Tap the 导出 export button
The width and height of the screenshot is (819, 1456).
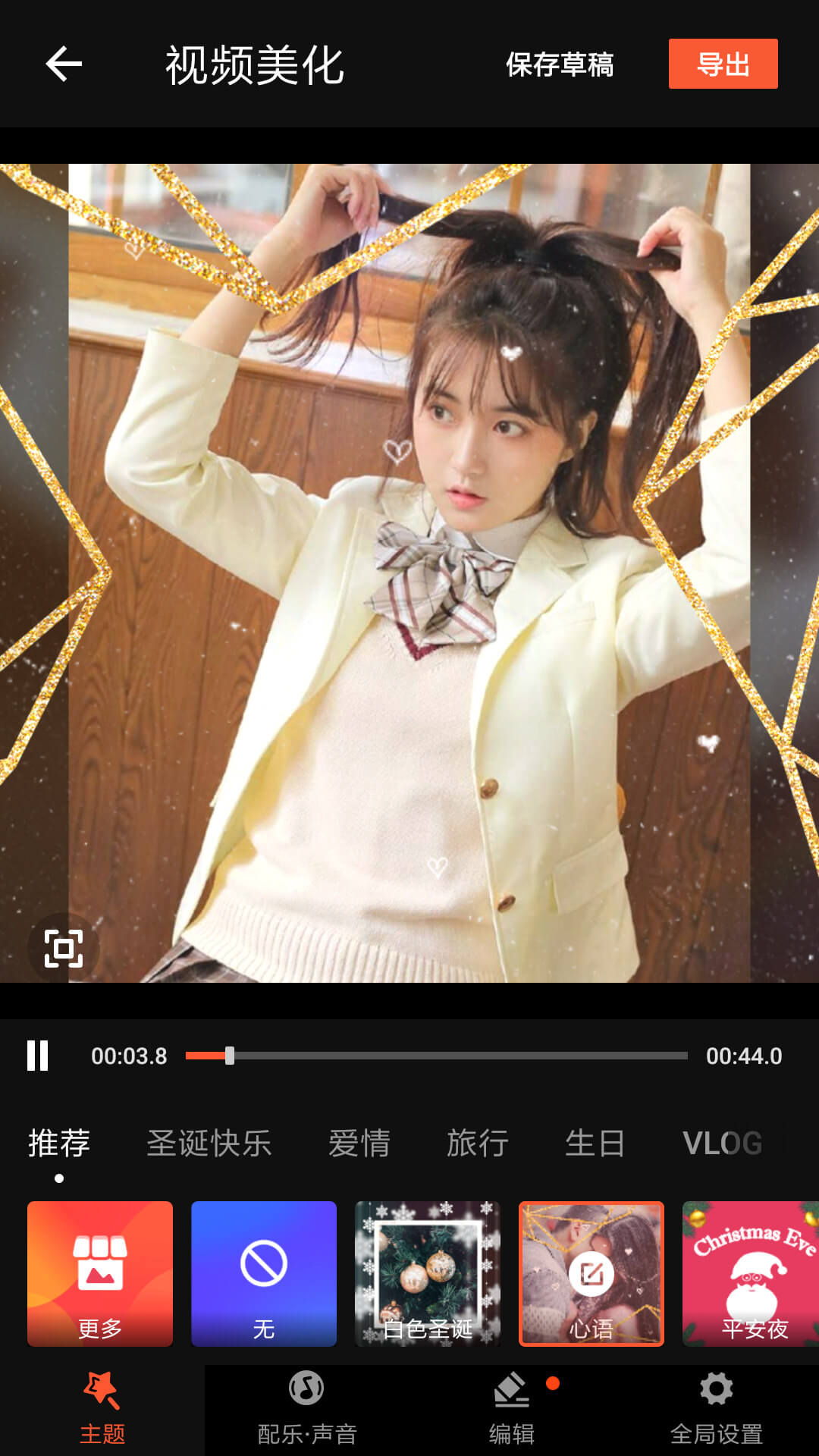click(x=723, y=64)
